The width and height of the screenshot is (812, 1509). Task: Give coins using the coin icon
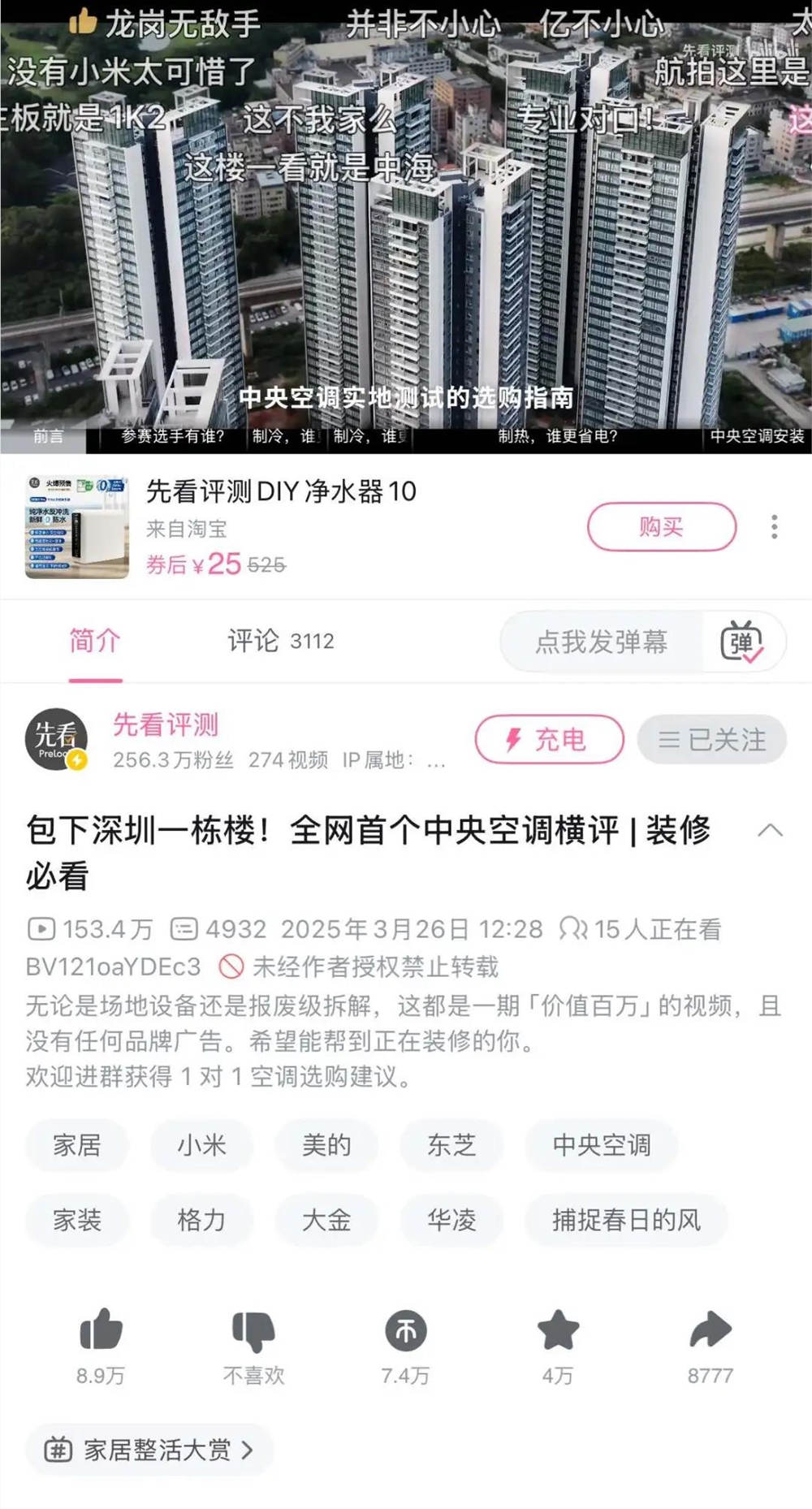coord(404,1332)
